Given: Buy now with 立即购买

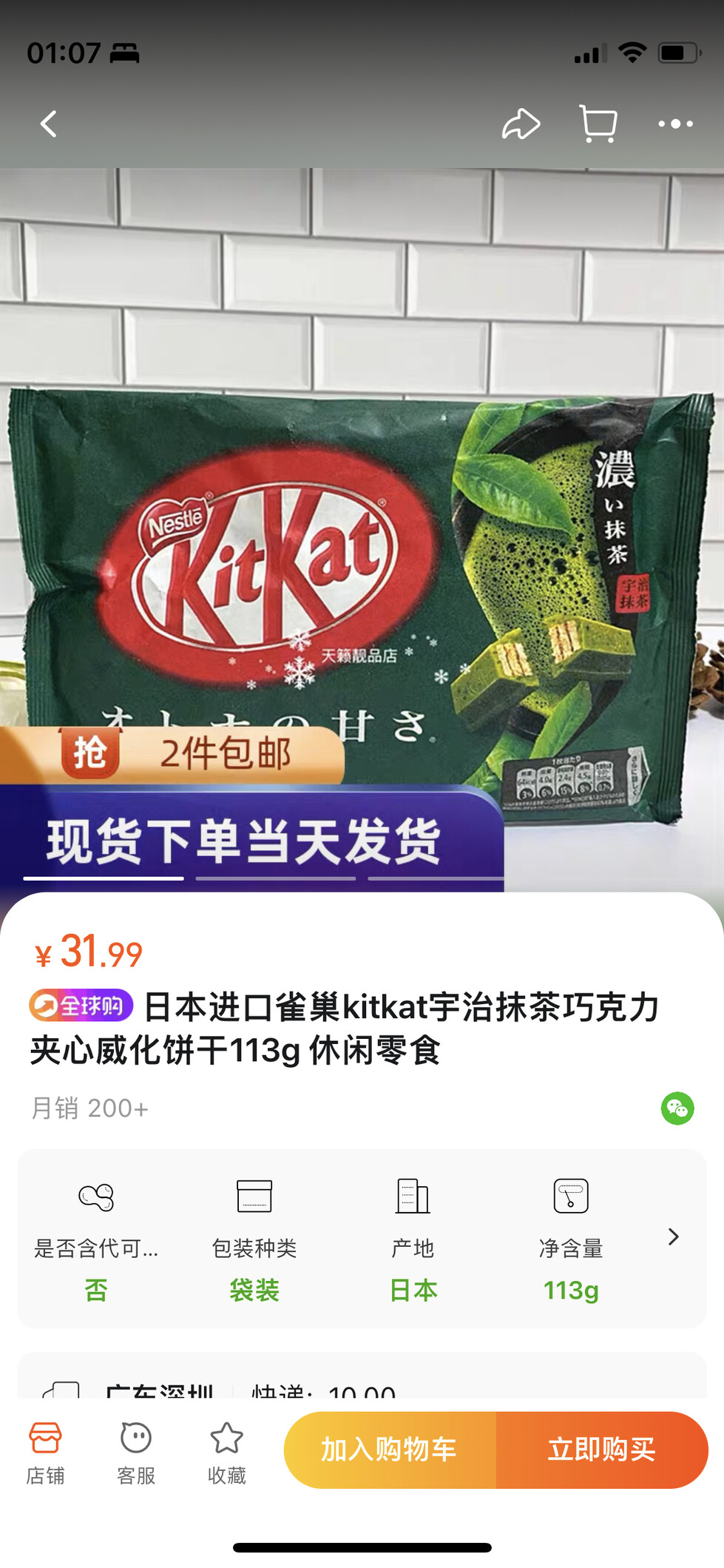Looking at the screenshot, I should click(601, 1450).
